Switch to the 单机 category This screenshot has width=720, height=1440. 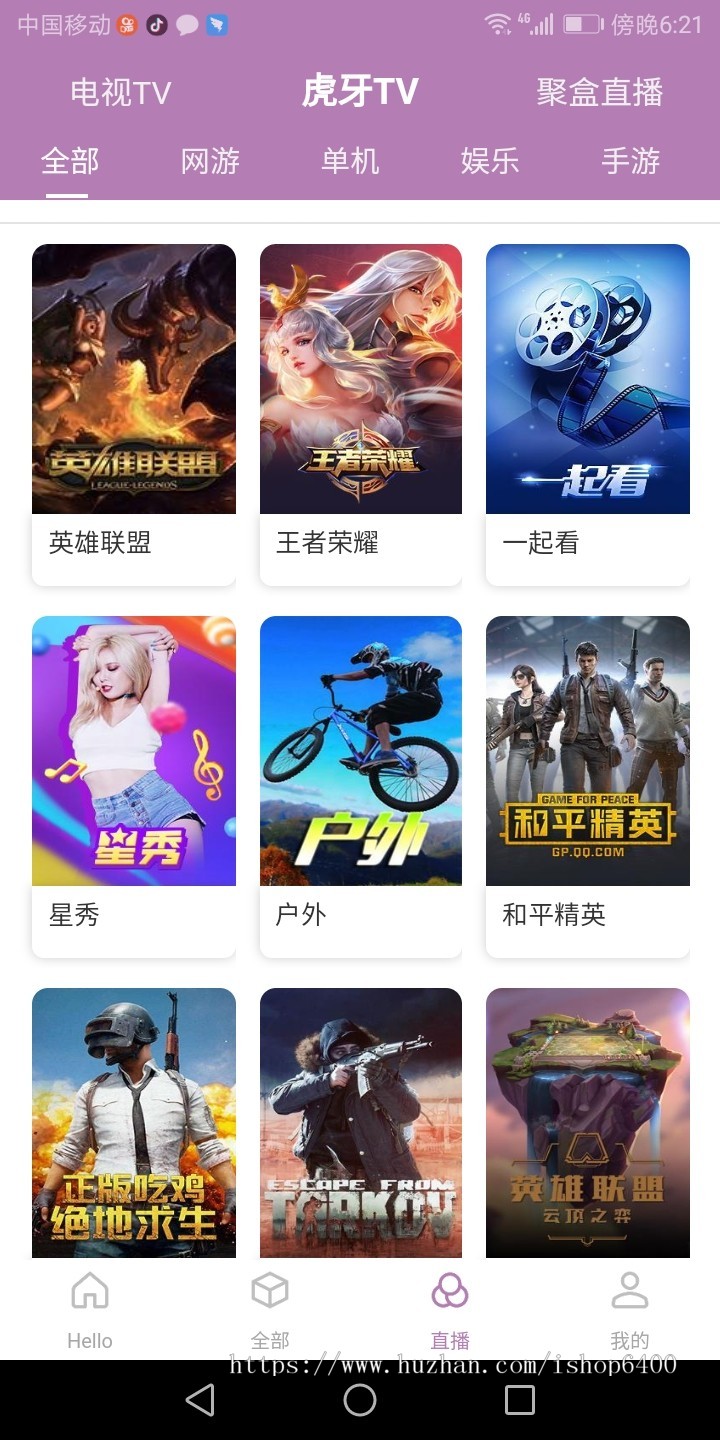tap(350, 161)
